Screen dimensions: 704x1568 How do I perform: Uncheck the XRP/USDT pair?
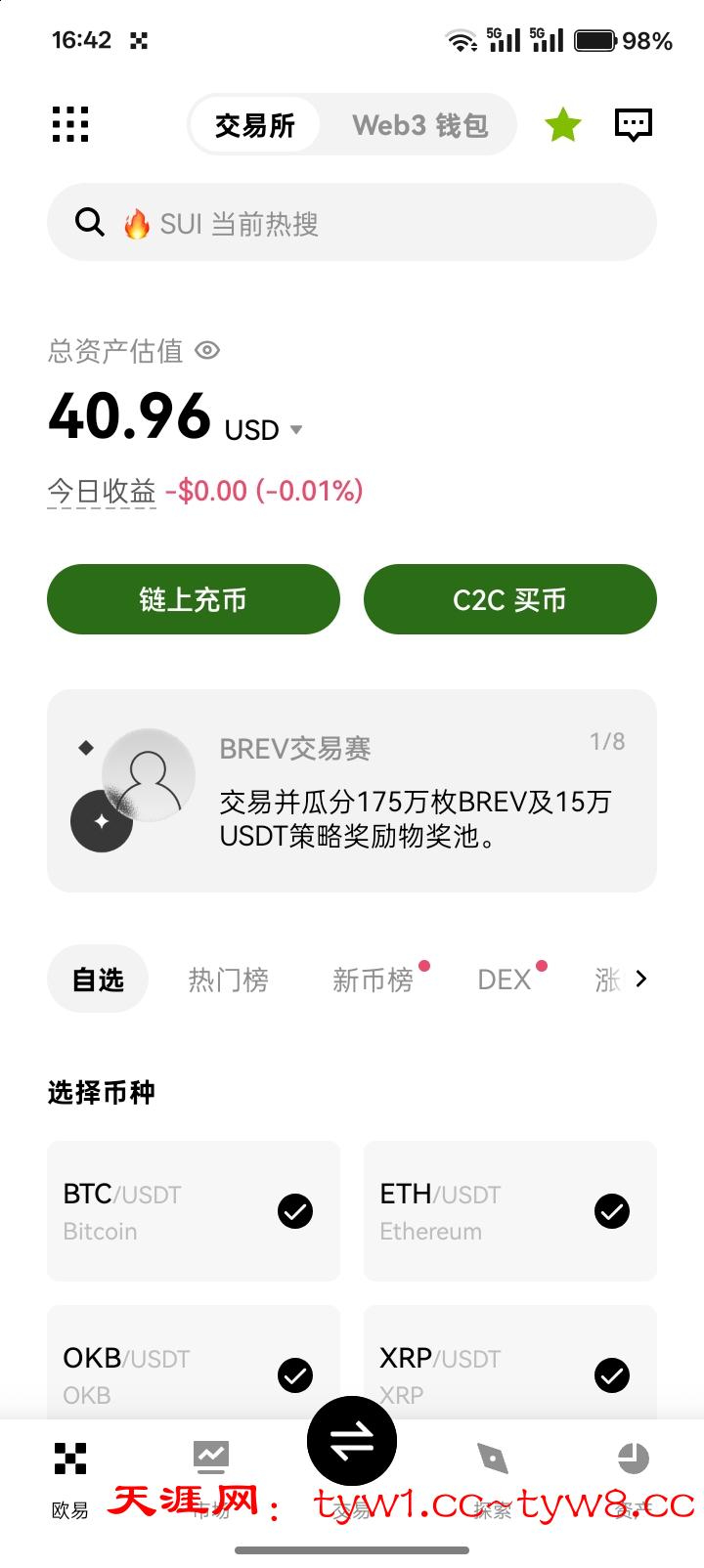pyautogui.click(x=612, y=1375)
